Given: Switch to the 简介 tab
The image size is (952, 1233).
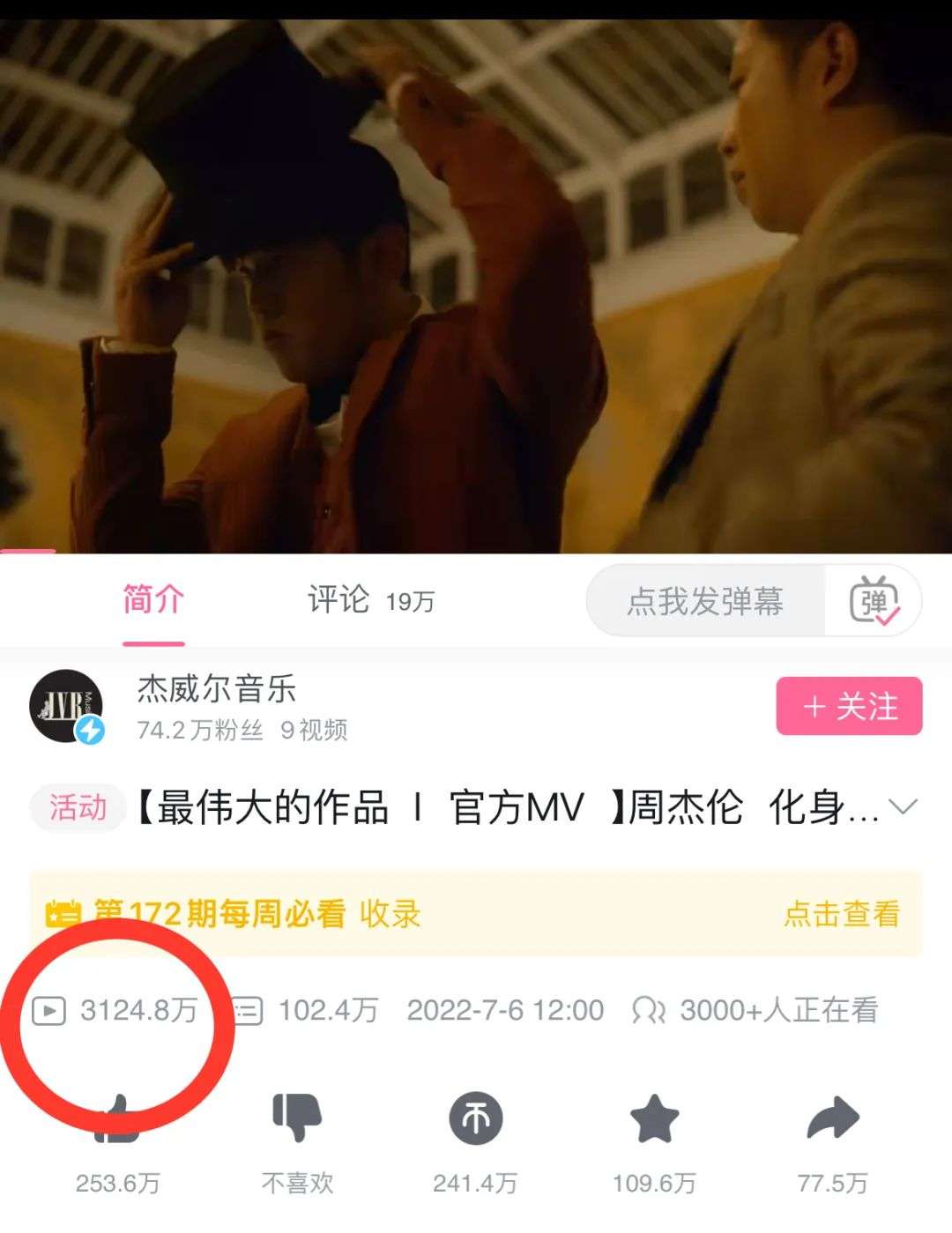Looking at the screenshot, I should pyautogui.click(x=153, y=601).
